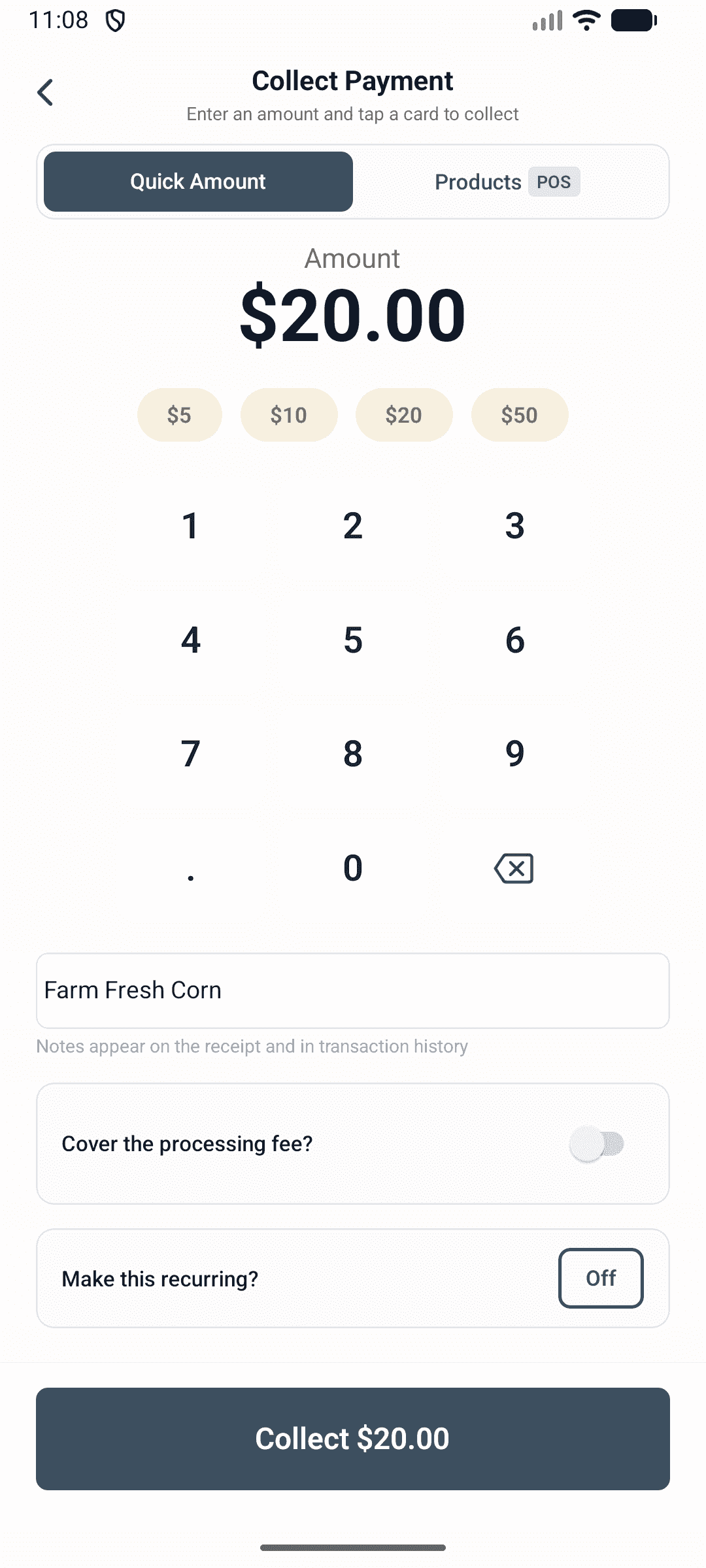Tap digit 7 on the keypad
This screenshot has height=1568, width=706.
pyautogui.click(x=190, y=755)
